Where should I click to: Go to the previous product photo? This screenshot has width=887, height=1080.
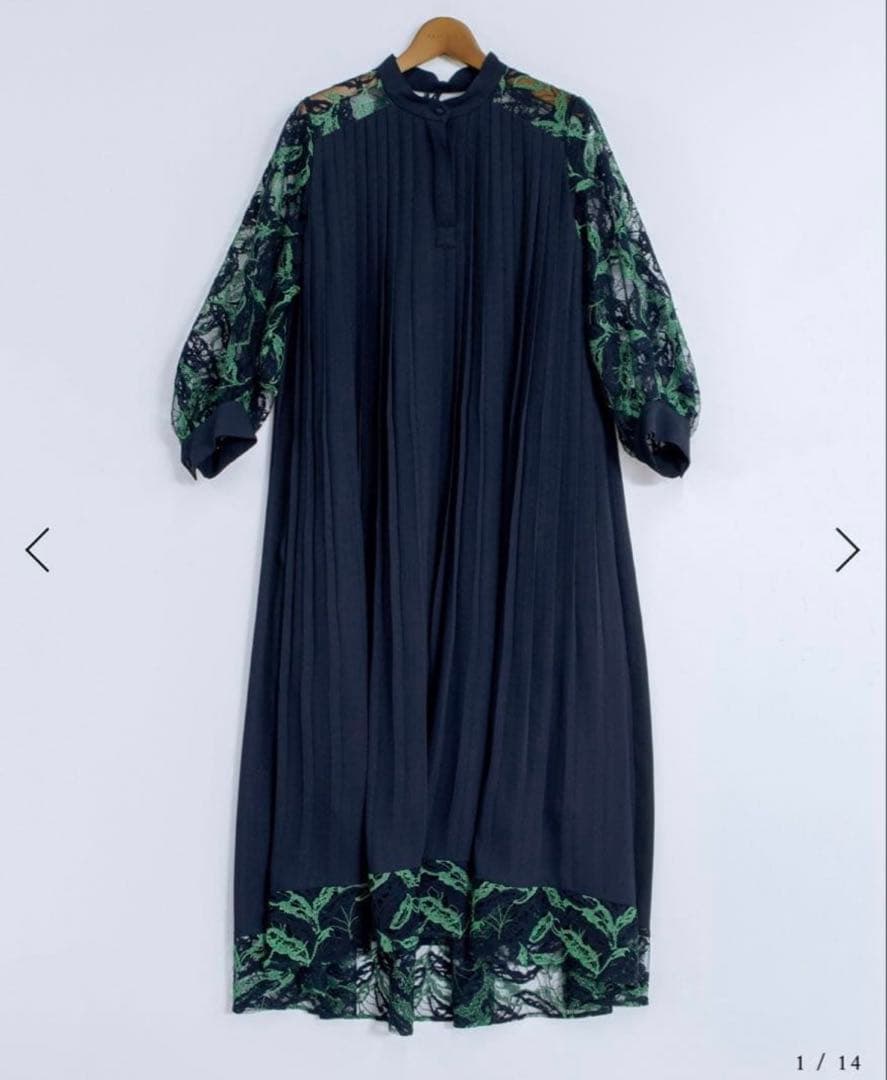click(x=37, y=549)
